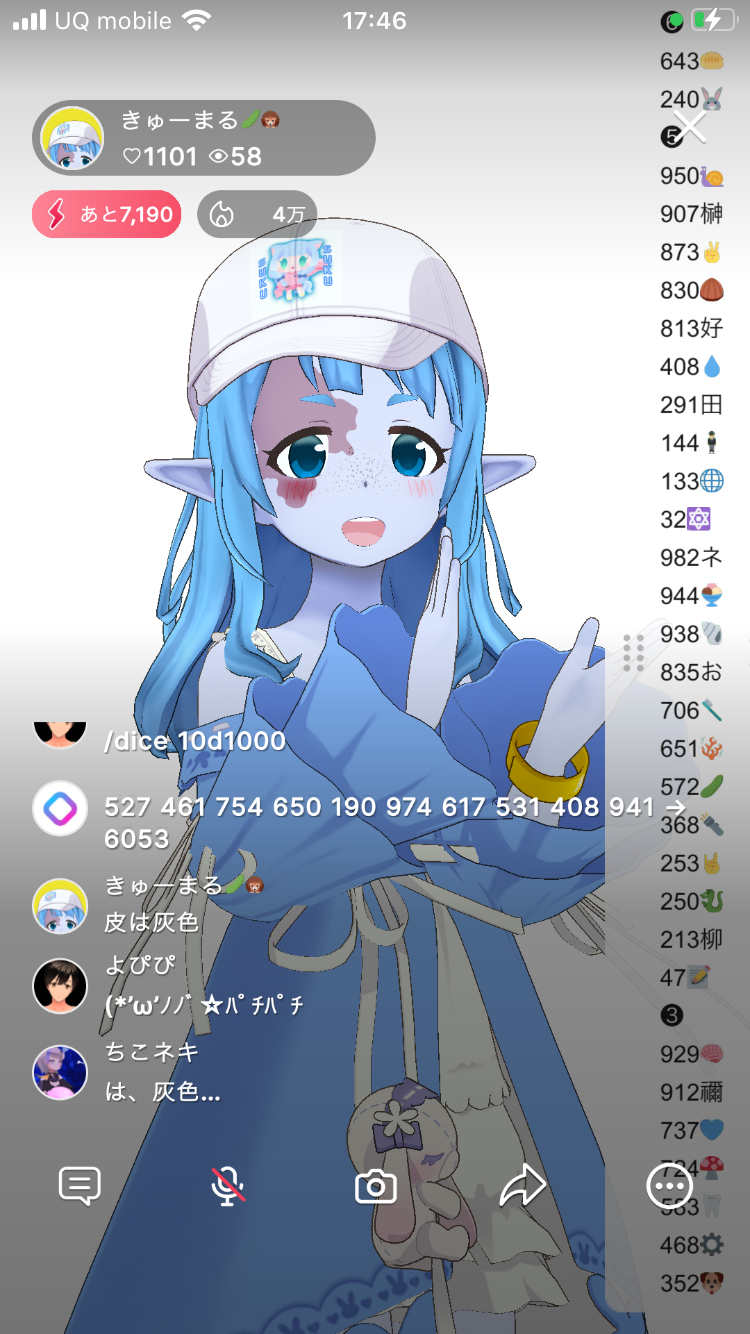Open the 4万 flame ranking chip
750x1334 pixels.
[257, 214]
